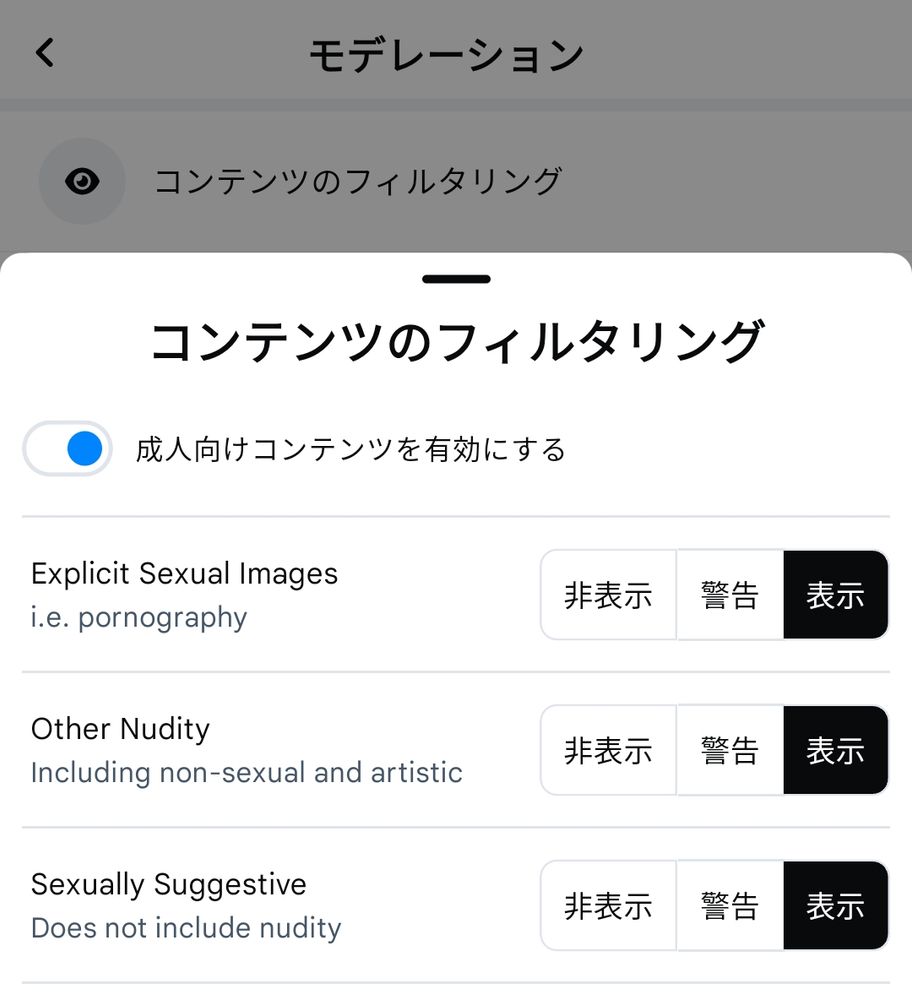Viewport: 912px width, 1000px height.
Task: Go back from the モデレーション screen
Action: coord(45,53)
